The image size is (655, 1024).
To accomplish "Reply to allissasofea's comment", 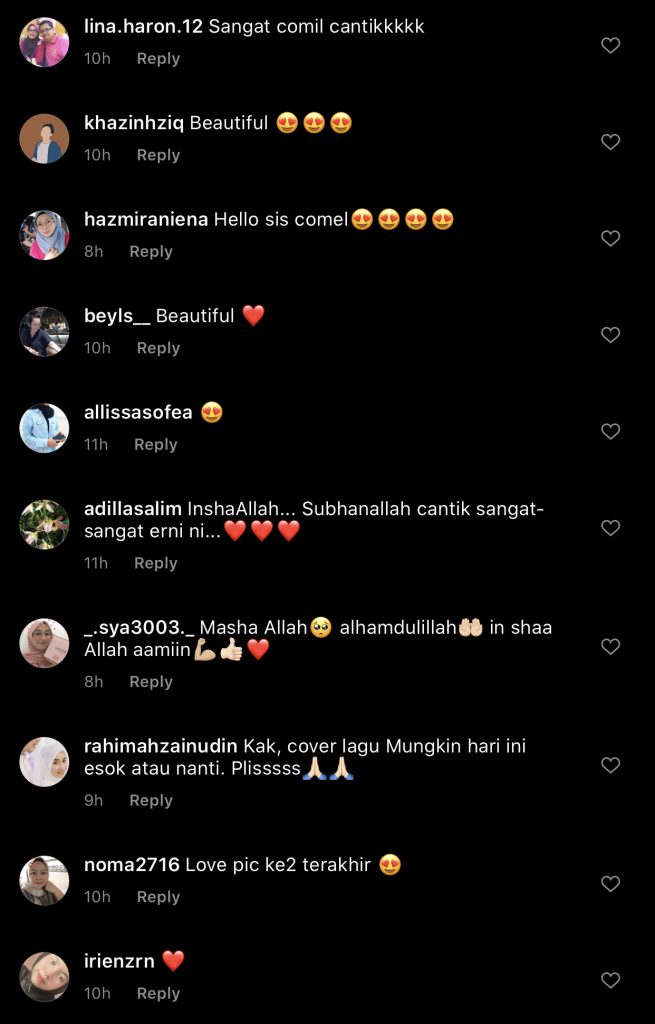I will tap(155, 445).
